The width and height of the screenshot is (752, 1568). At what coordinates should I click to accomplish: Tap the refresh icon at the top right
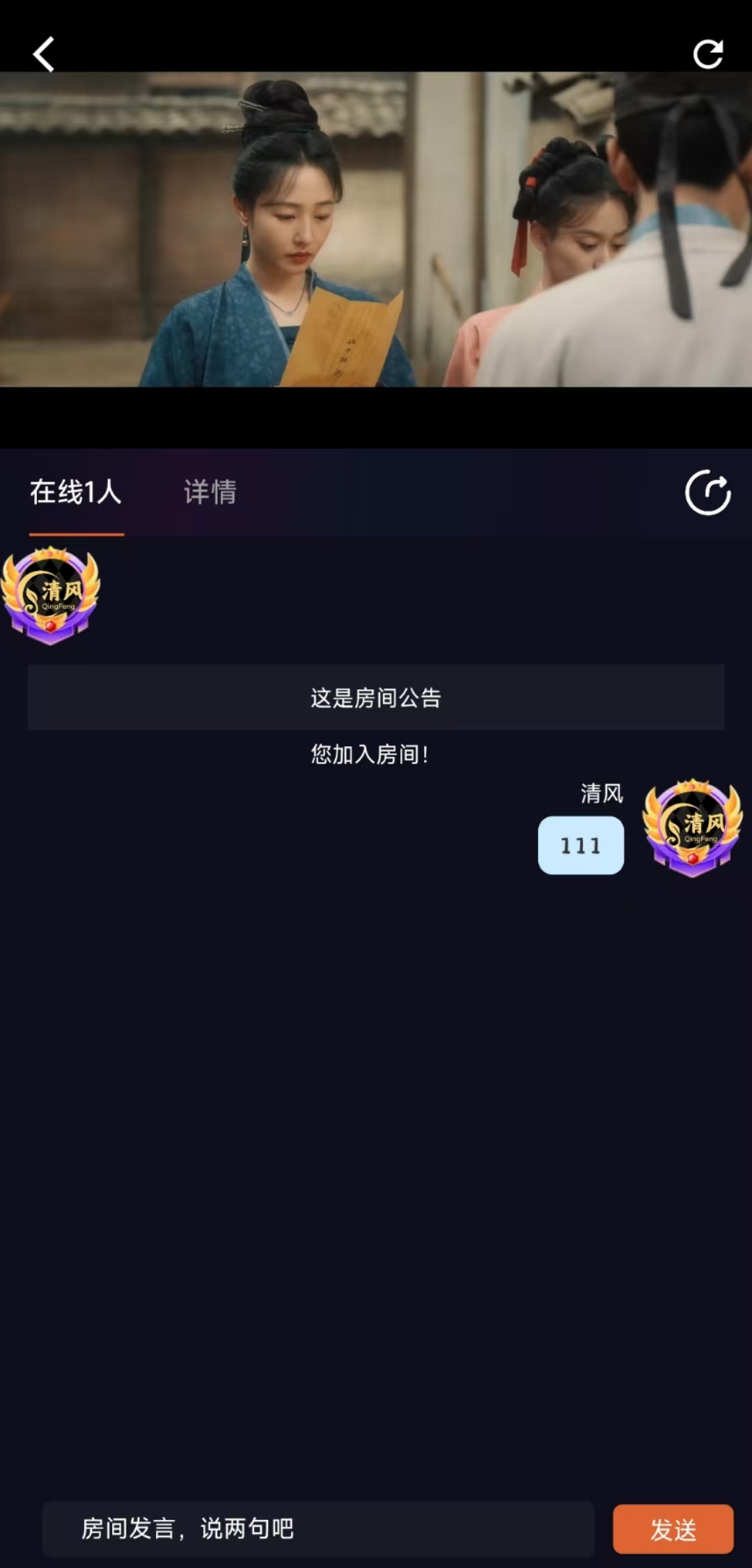(707, 54)
